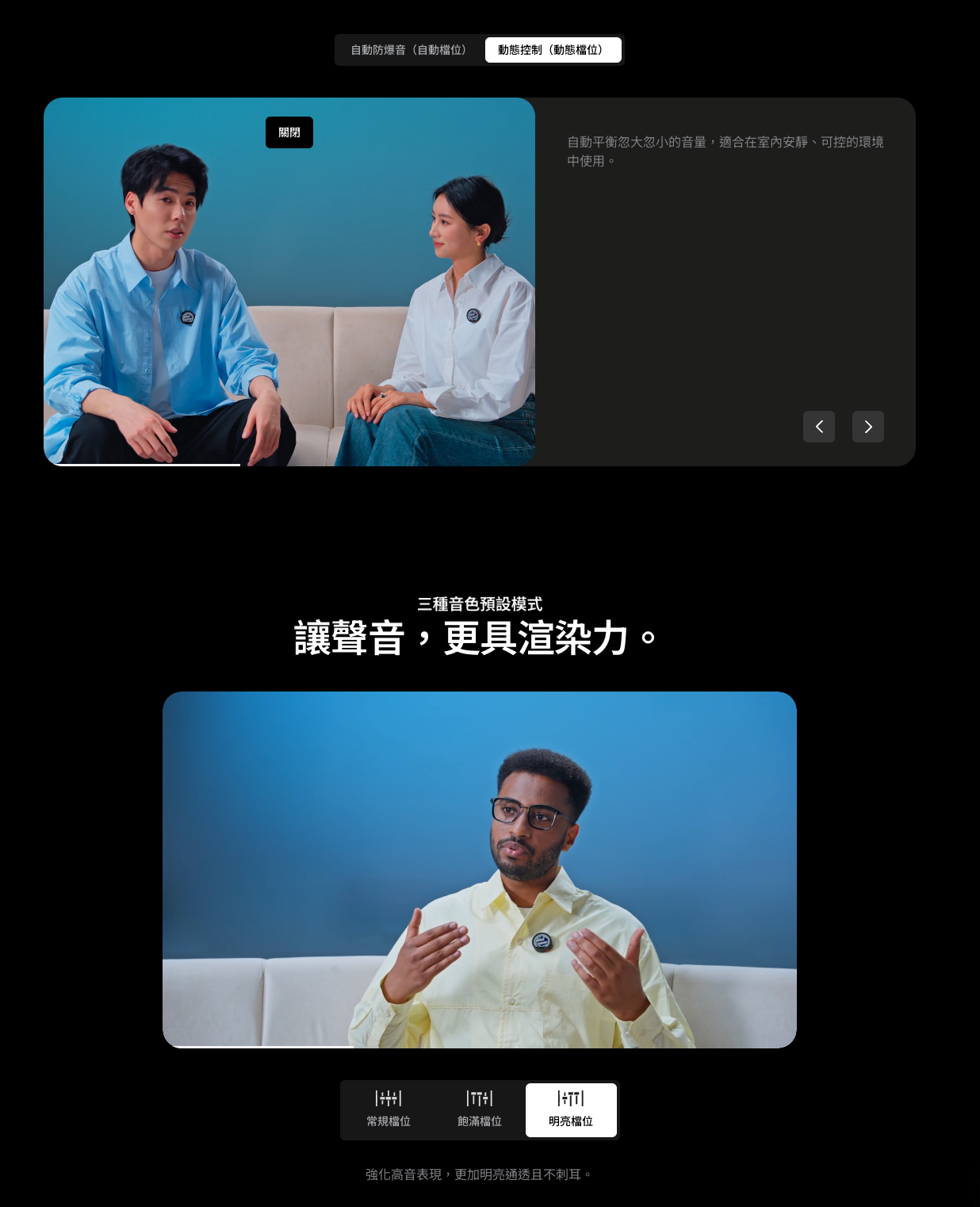Switch to 自動防爆音（自動檔位） tab
The image size is (980, 1207).
(410, 50)
